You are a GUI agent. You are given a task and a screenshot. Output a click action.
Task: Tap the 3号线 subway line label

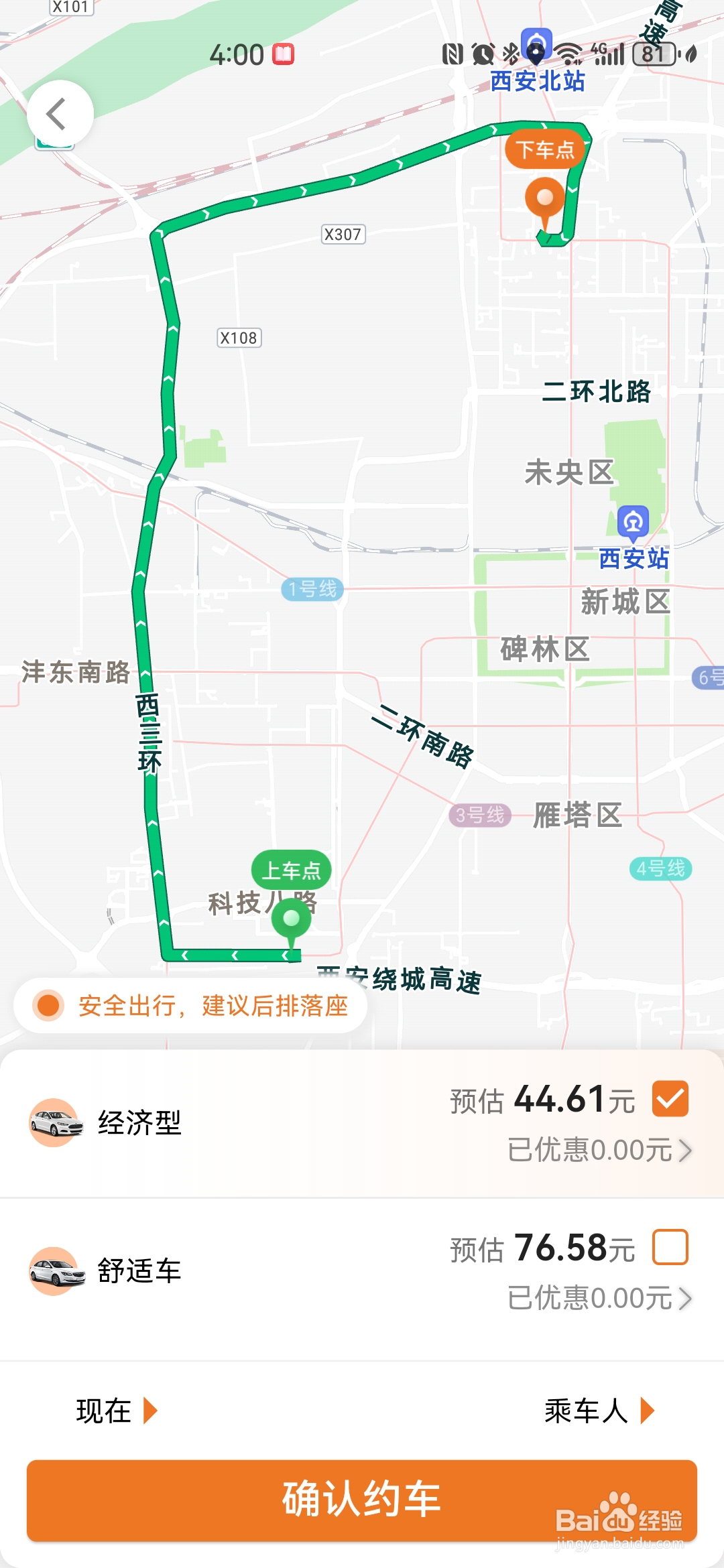(479, 814)
